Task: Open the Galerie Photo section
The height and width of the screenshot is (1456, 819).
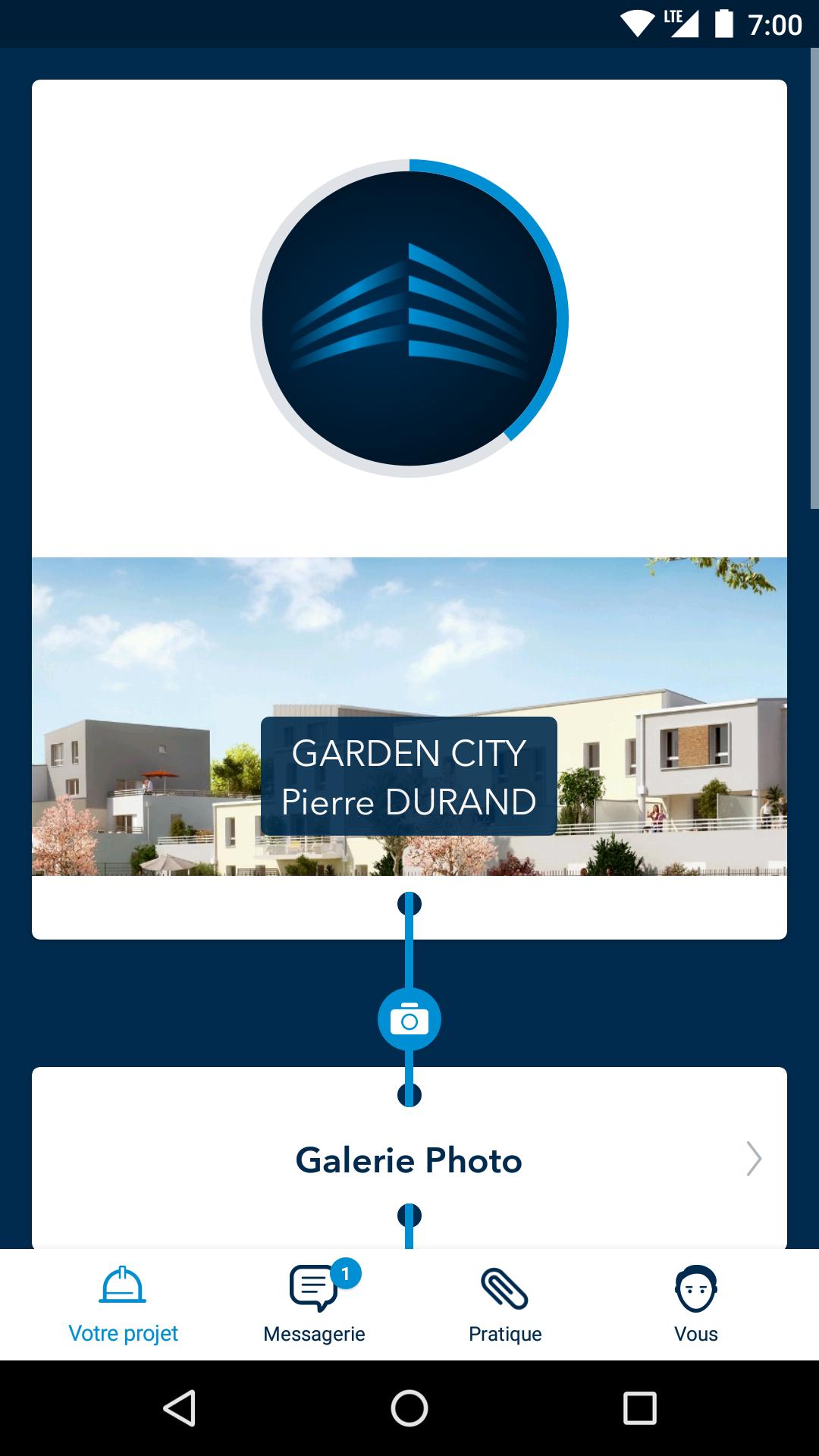Action: [x=409, y=1159]
